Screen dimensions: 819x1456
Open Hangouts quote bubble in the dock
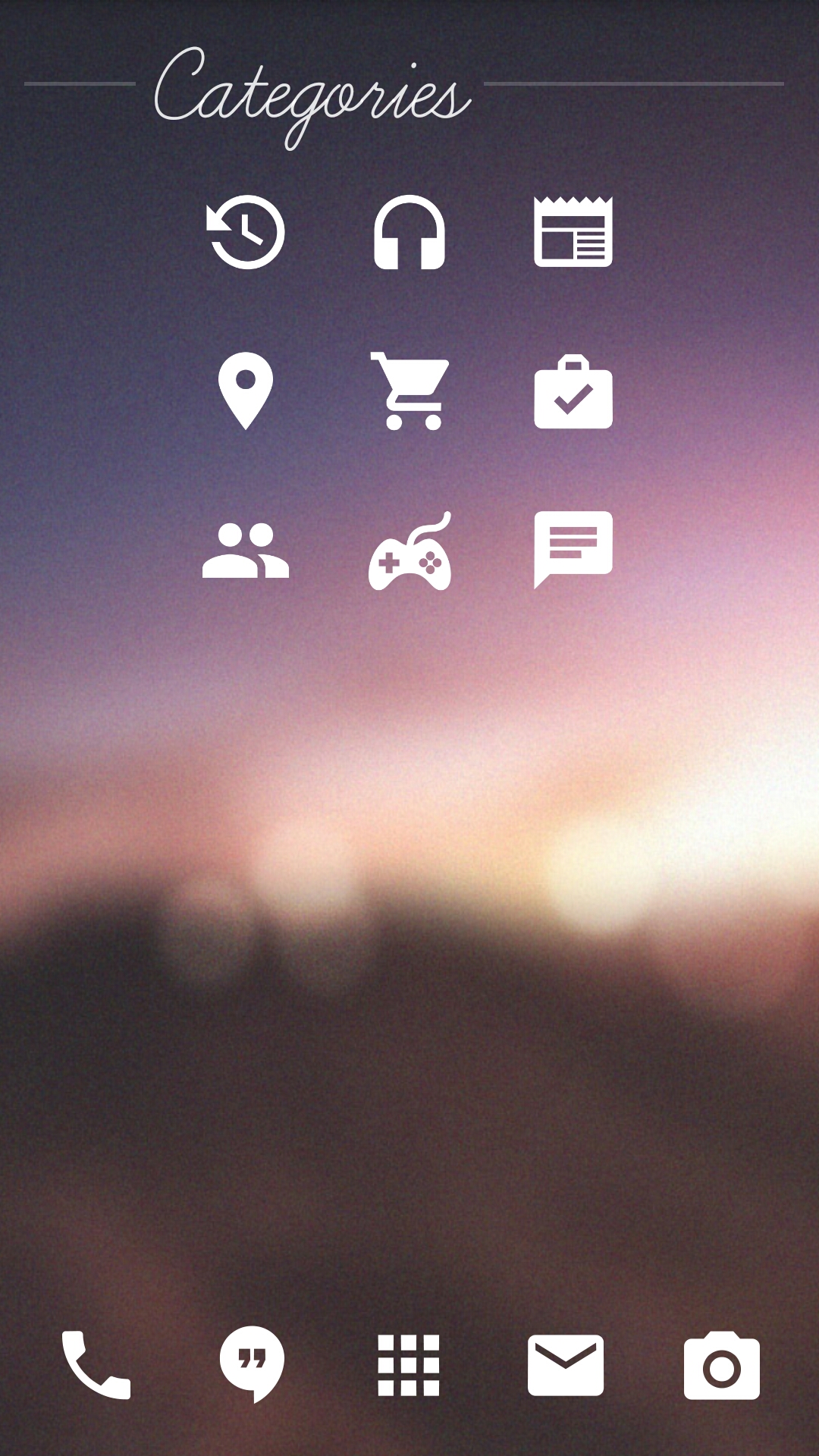point(253,1364)
